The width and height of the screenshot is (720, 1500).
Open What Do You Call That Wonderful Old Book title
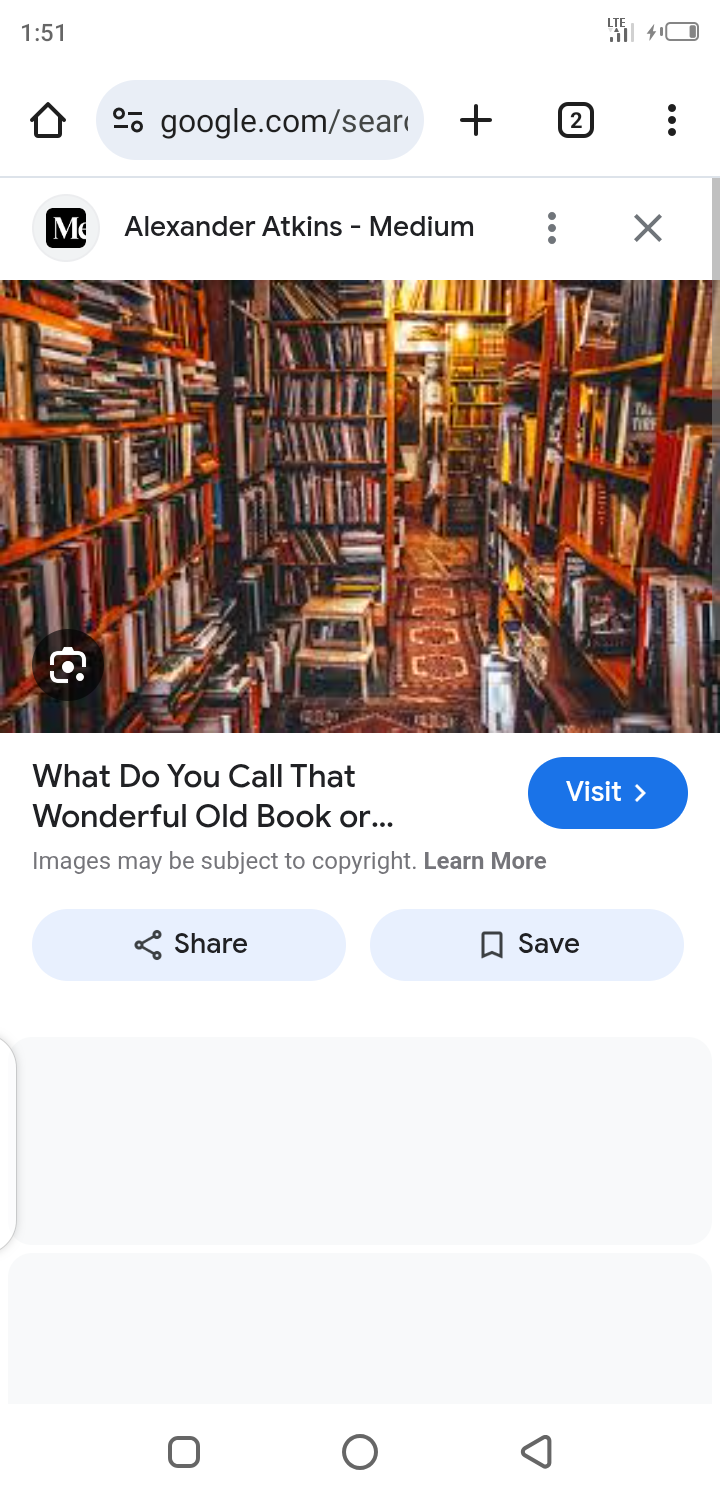(212, 796)
